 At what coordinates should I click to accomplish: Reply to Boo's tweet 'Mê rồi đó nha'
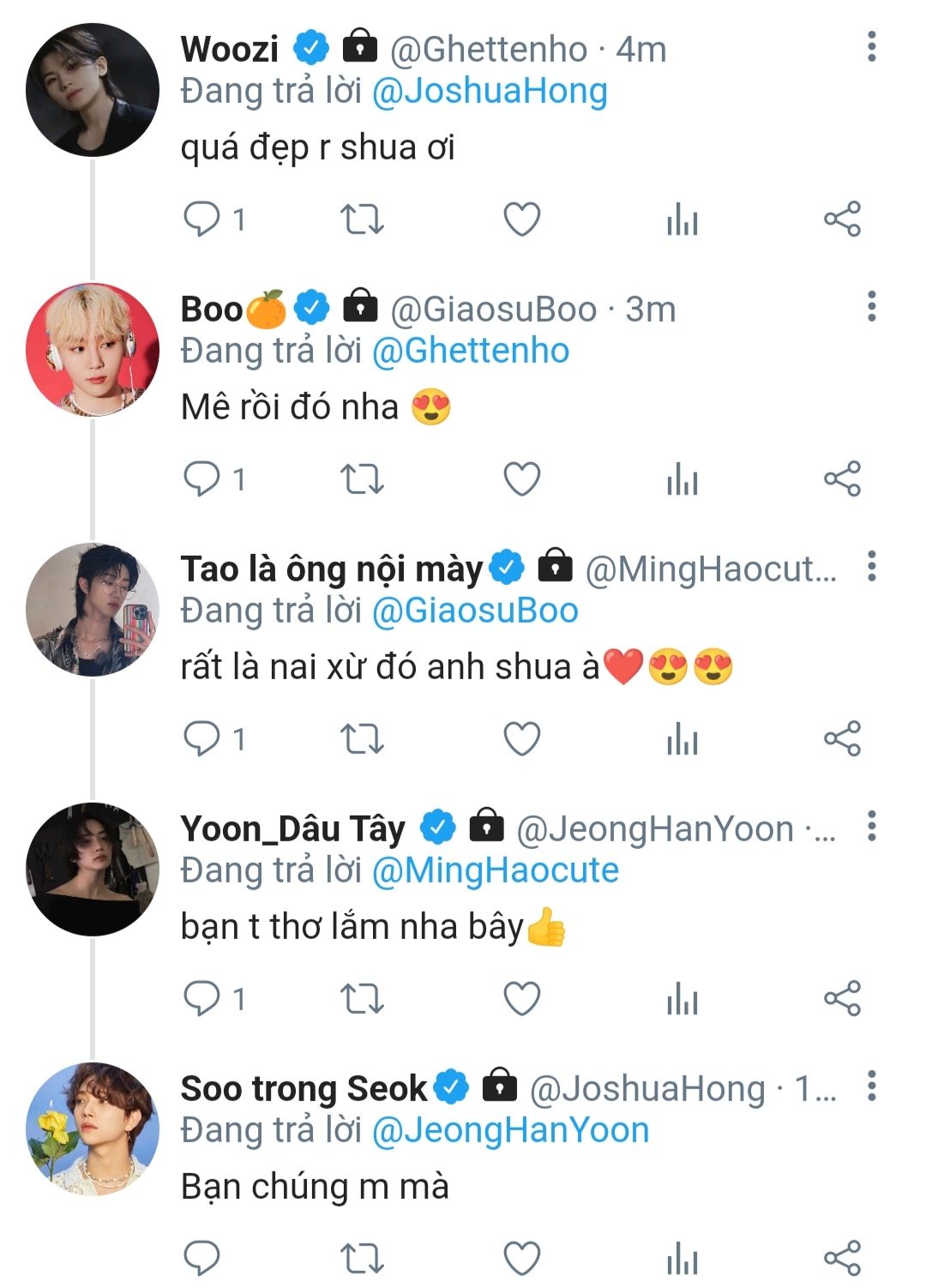click(x=202, y=479)
